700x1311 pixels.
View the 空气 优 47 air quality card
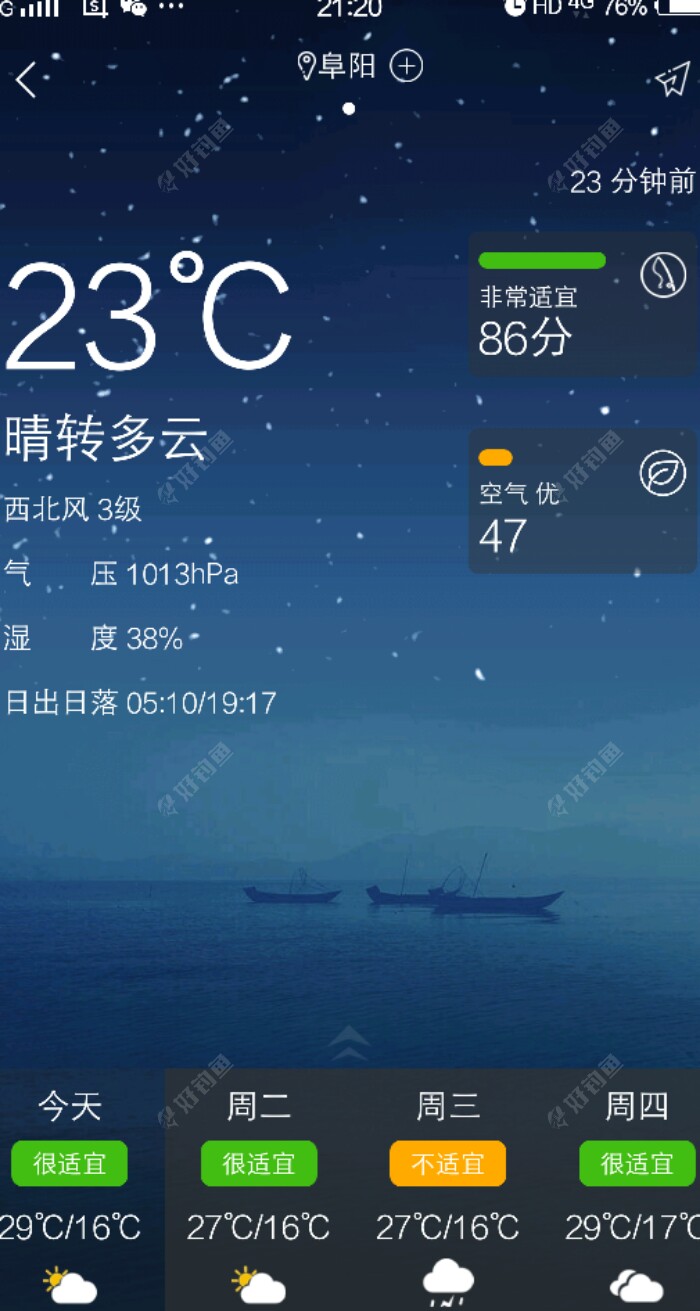click(x=582, y=501)
